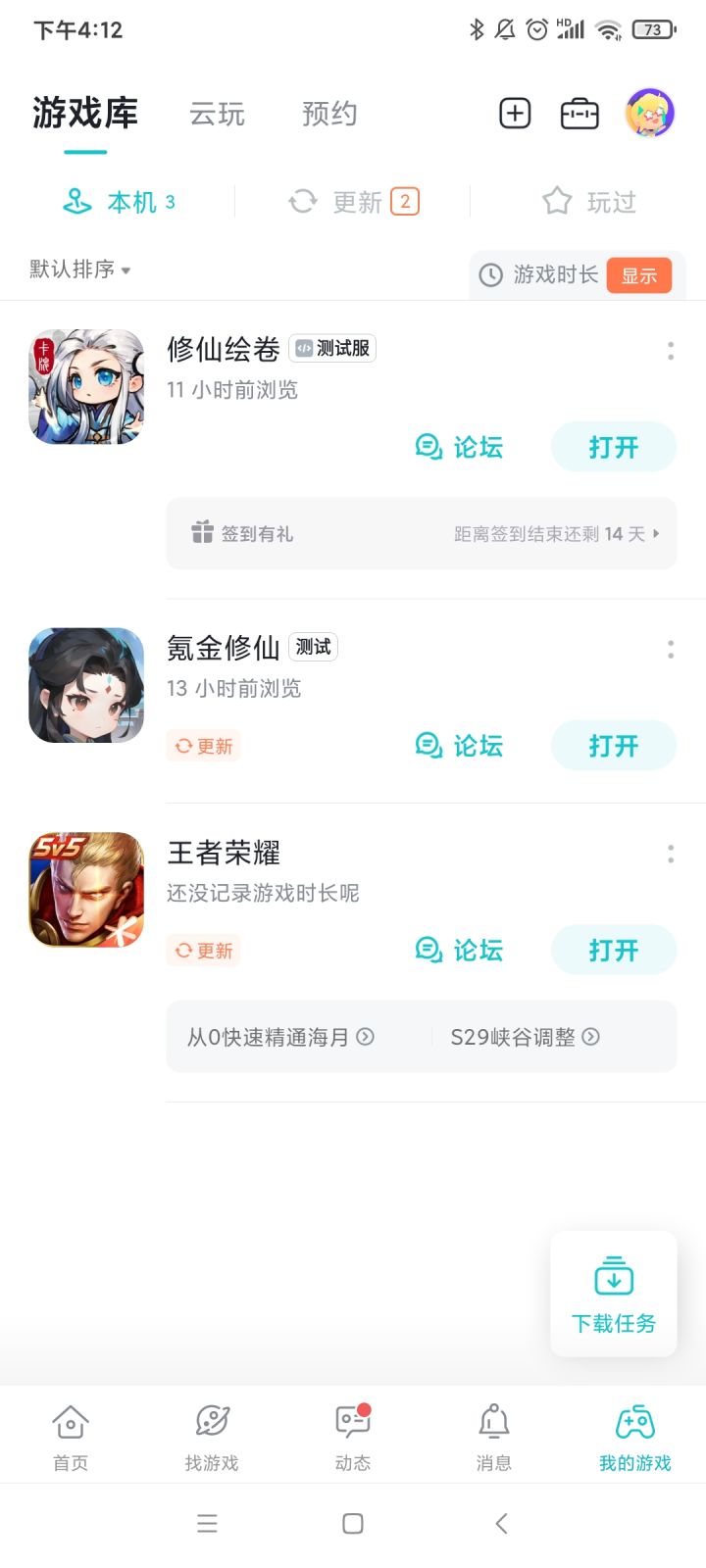The height and width of the screenshot is (1568, 706).
Task: Open the 王者荣耀 game icon thumbnail
Action: click(x=85, y=889)
